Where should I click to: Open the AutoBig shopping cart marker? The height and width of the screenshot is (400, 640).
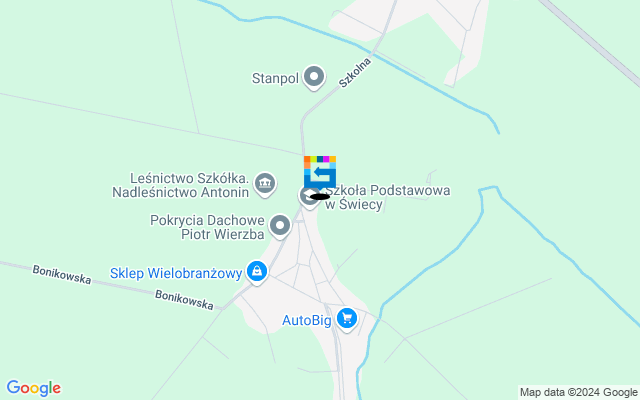pyautogui.click(x=347, y=319)
